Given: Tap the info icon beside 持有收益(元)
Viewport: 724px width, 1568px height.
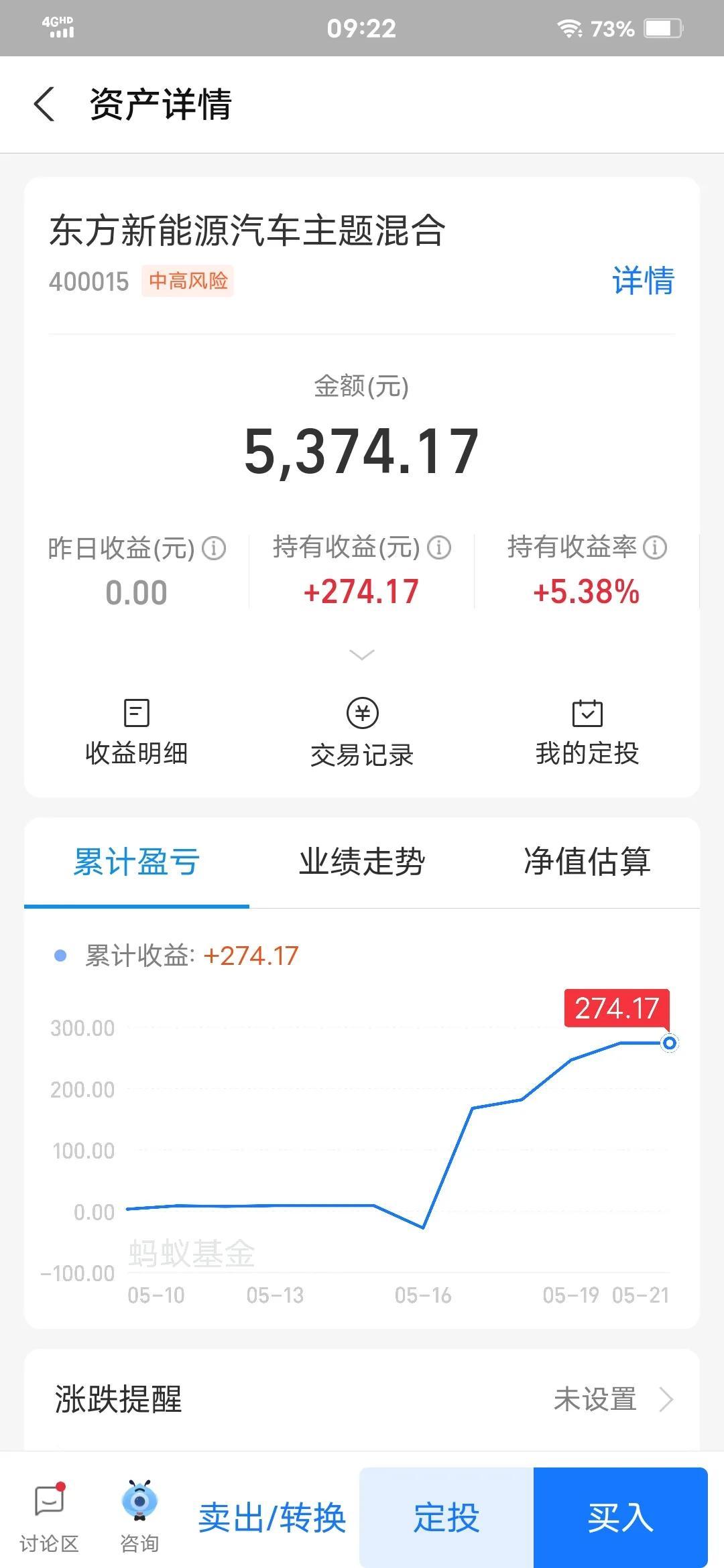Looking at the screenshot, I should [439, 547].
